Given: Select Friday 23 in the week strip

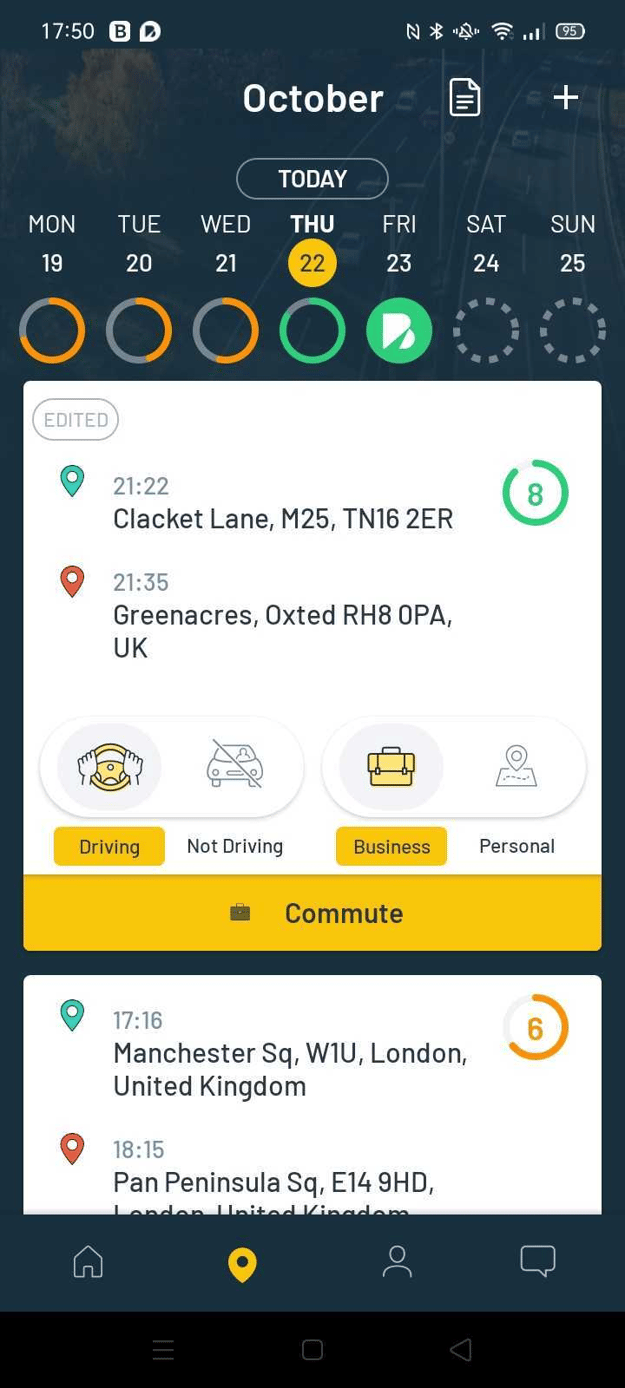Looking at the screenshot, I should click(x=399, y=262).
